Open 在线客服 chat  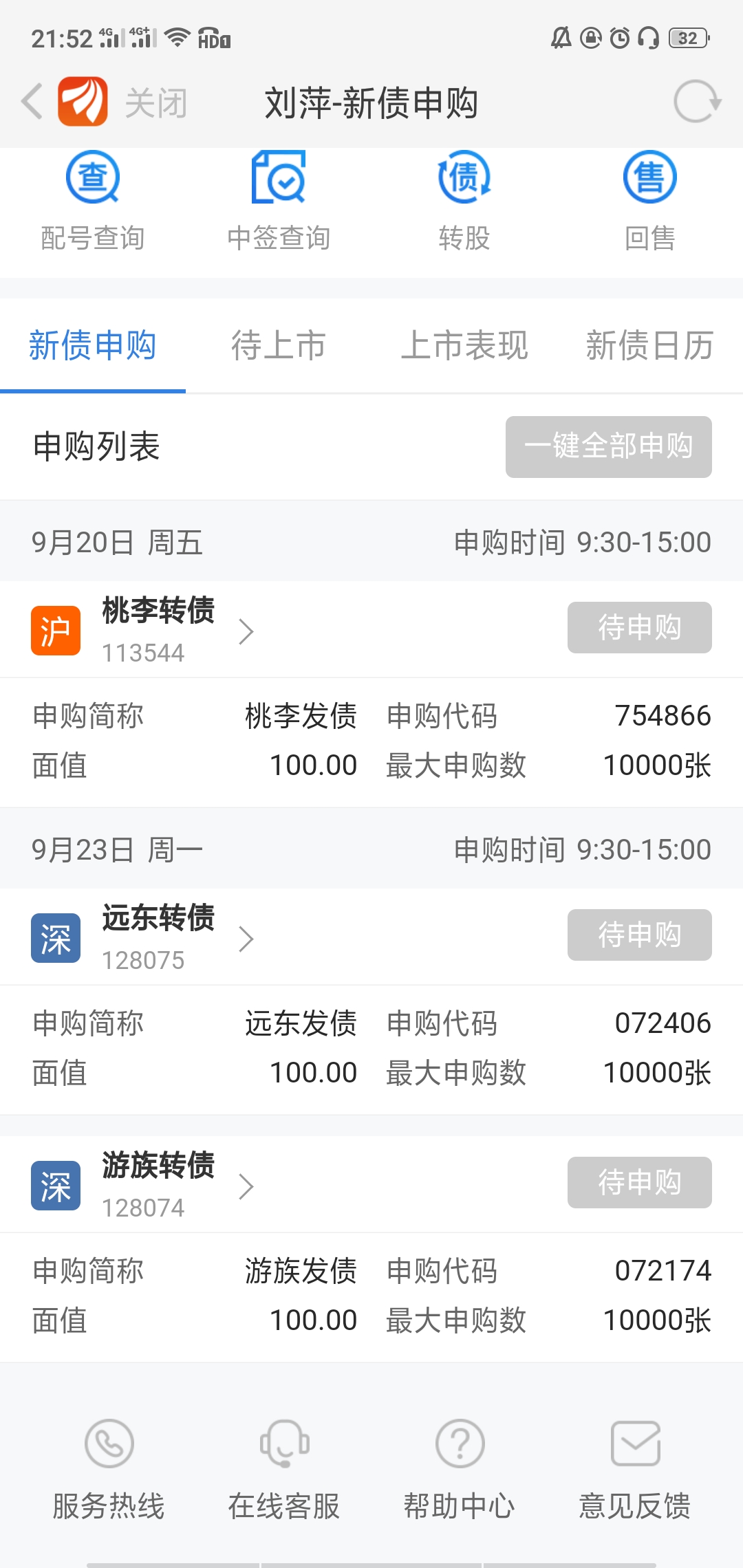tap(284, 1469)
